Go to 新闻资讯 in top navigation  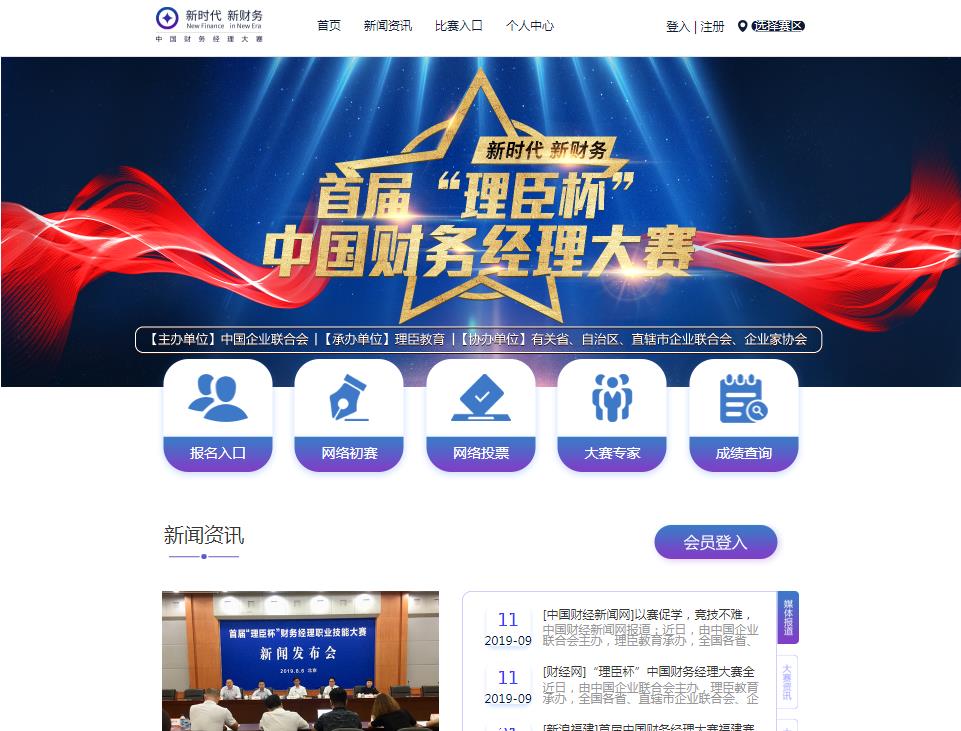(x=388, y=26)
